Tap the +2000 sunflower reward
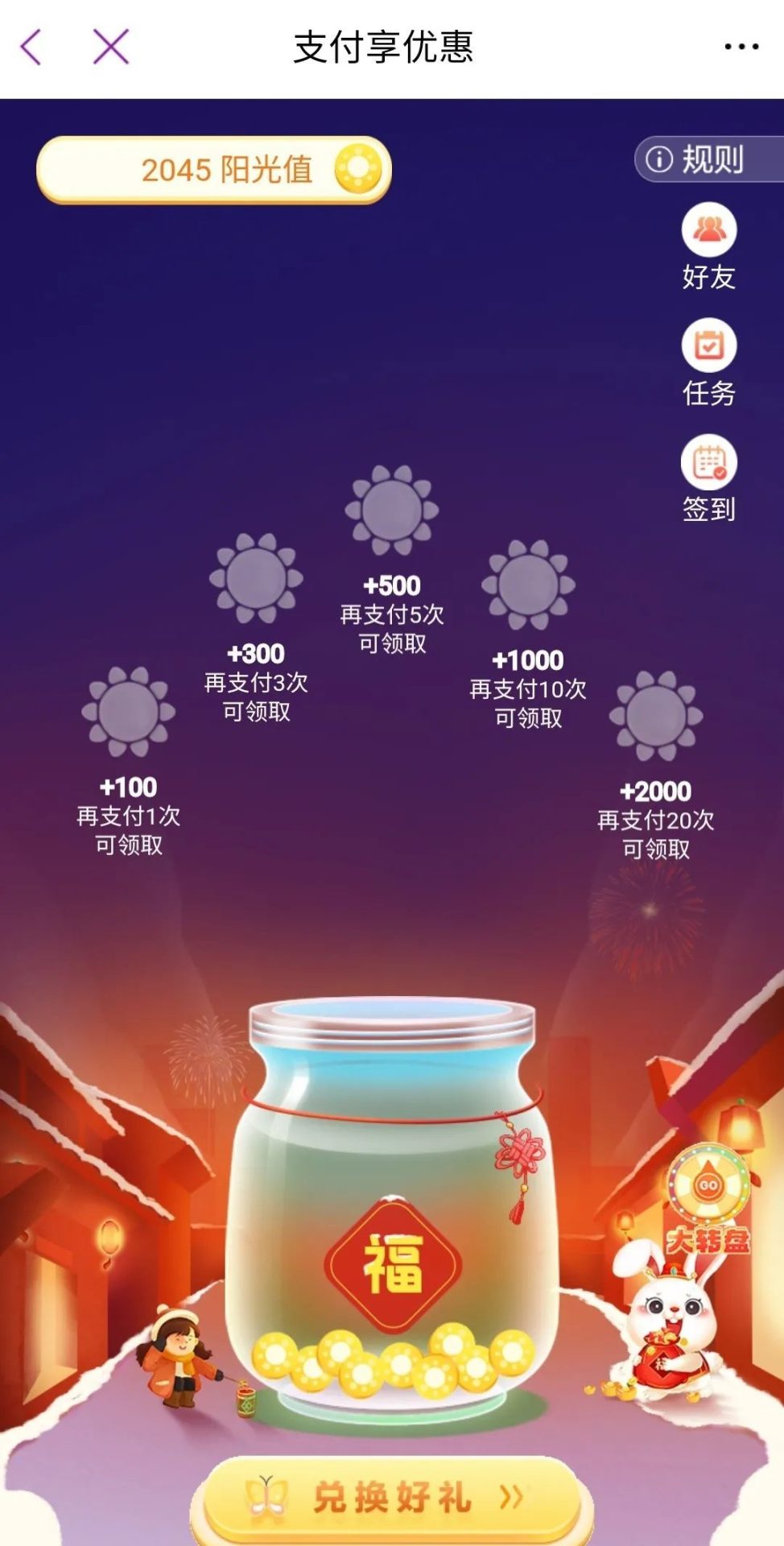The image size is (784, 1546). pos(655,717)
